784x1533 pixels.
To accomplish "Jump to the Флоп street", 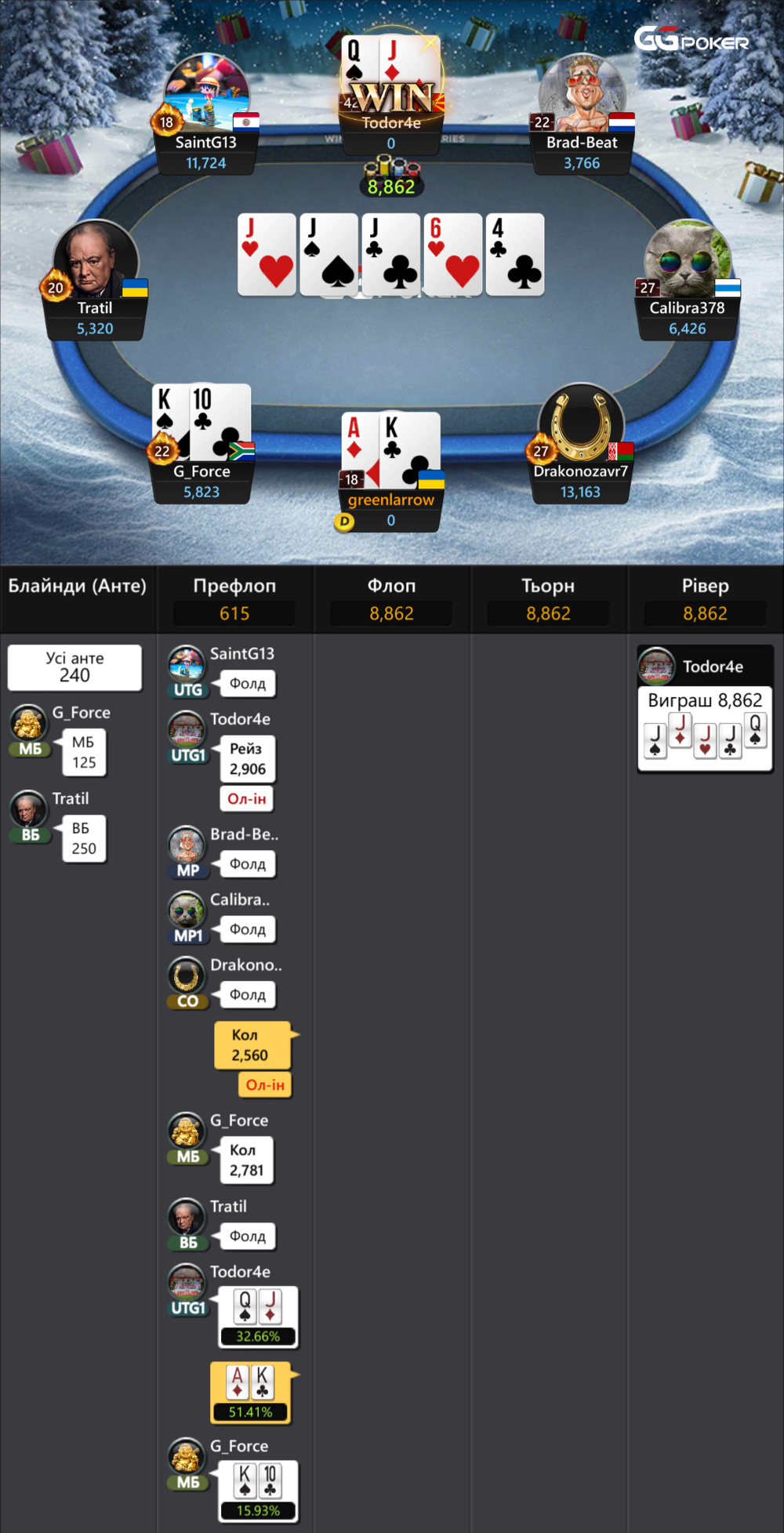I will click(391, 599).
